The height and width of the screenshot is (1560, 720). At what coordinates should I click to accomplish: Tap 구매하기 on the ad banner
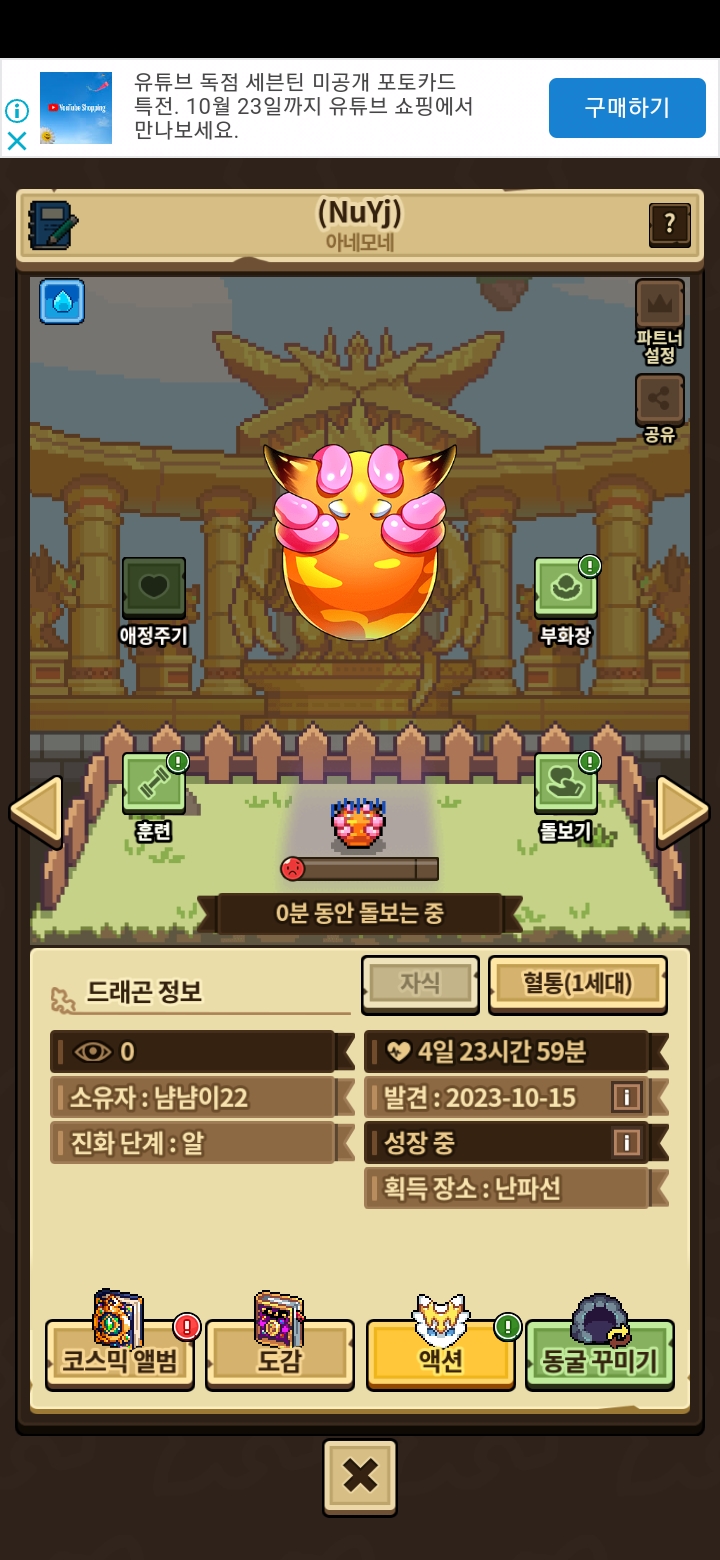(x=627, y=108)
